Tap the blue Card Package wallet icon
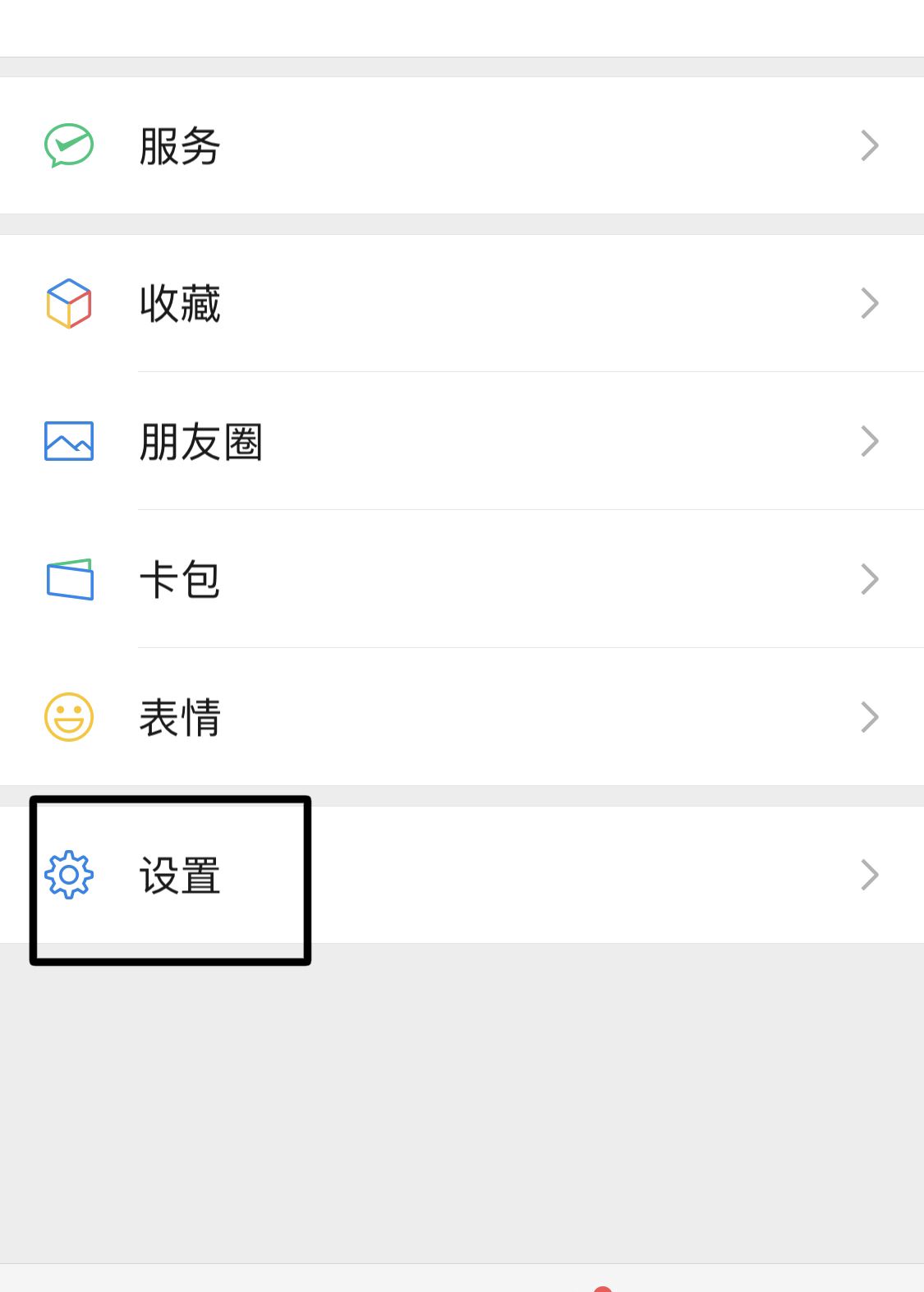Image resolution: width=924 pixels, height=1292 pixels. click(69, 579)
